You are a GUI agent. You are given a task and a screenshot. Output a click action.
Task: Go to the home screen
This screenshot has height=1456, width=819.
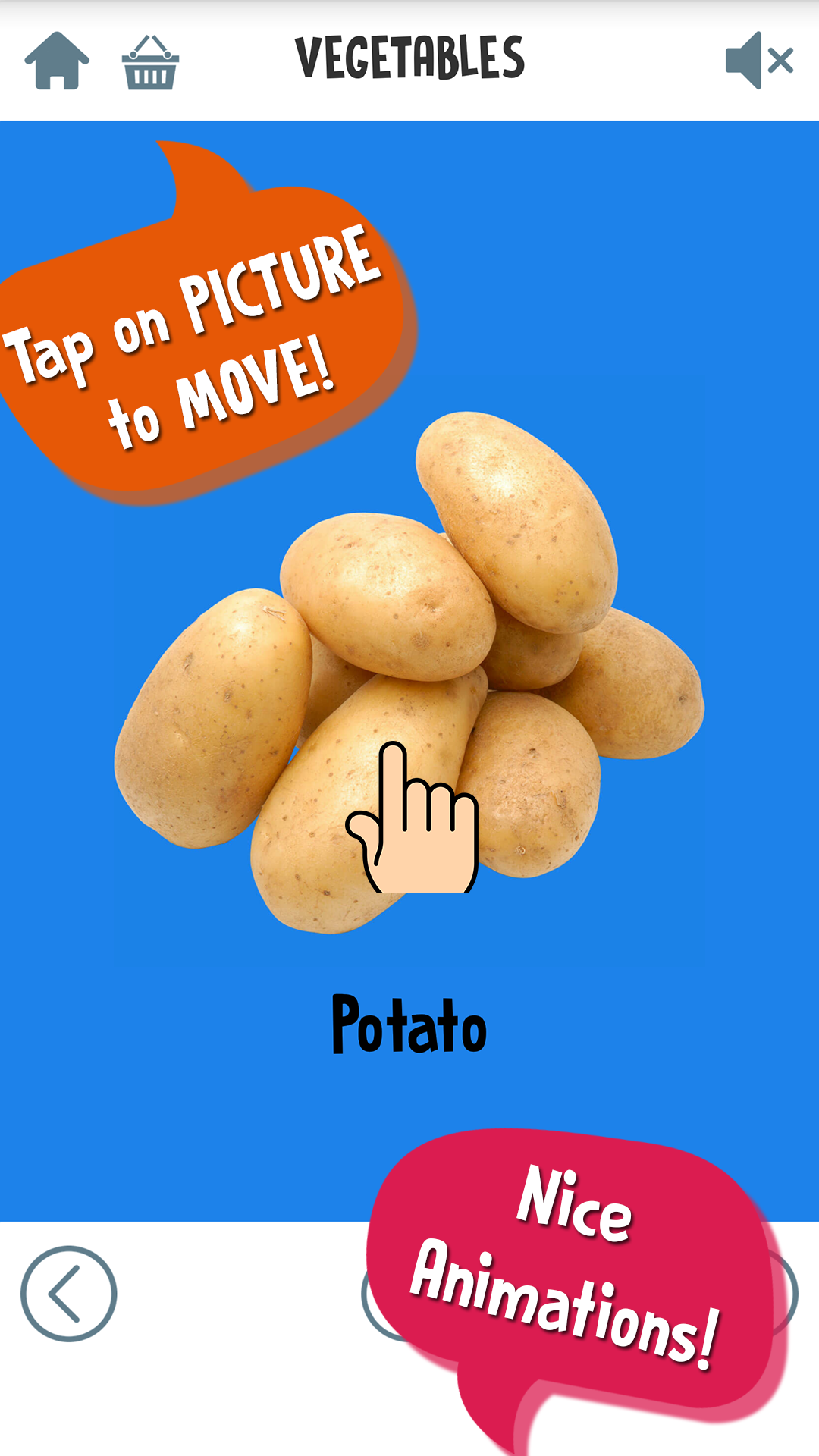point(57,61)
